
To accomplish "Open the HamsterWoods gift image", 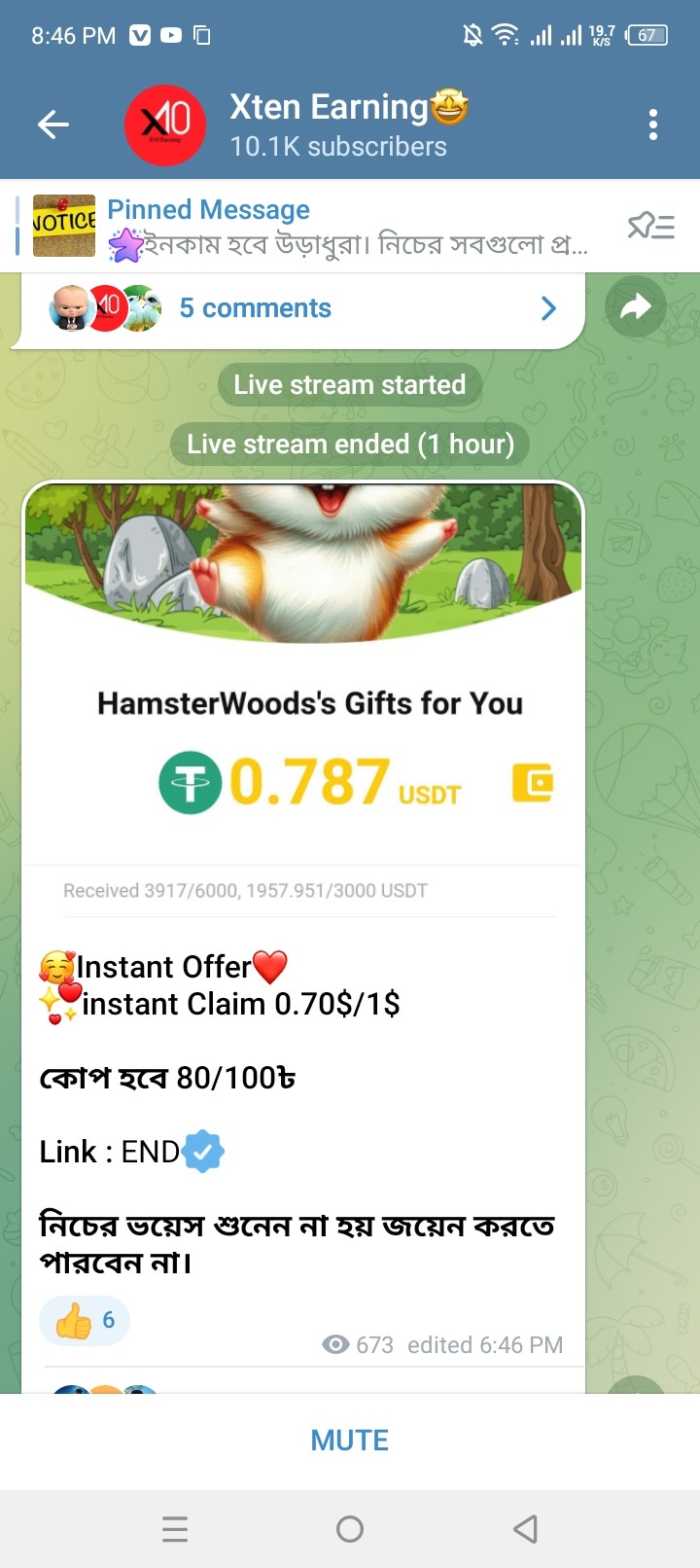I will [303, 671].
